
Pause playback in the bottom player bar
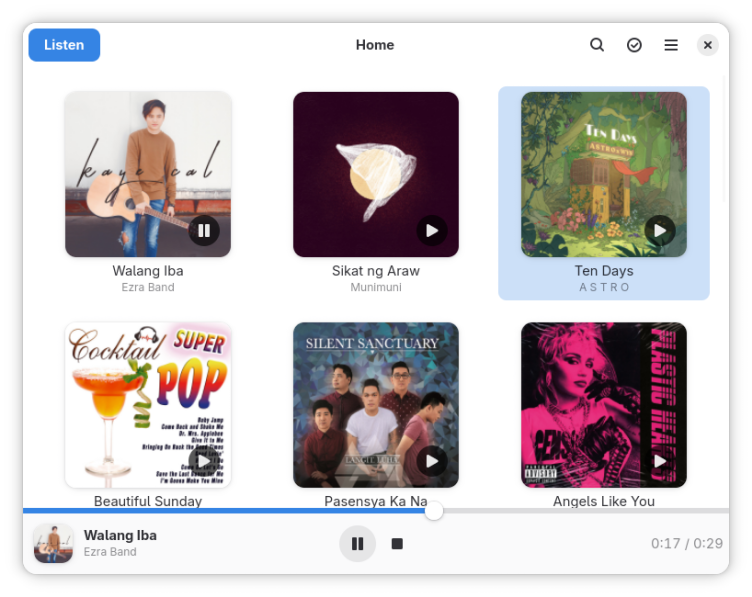357,544
